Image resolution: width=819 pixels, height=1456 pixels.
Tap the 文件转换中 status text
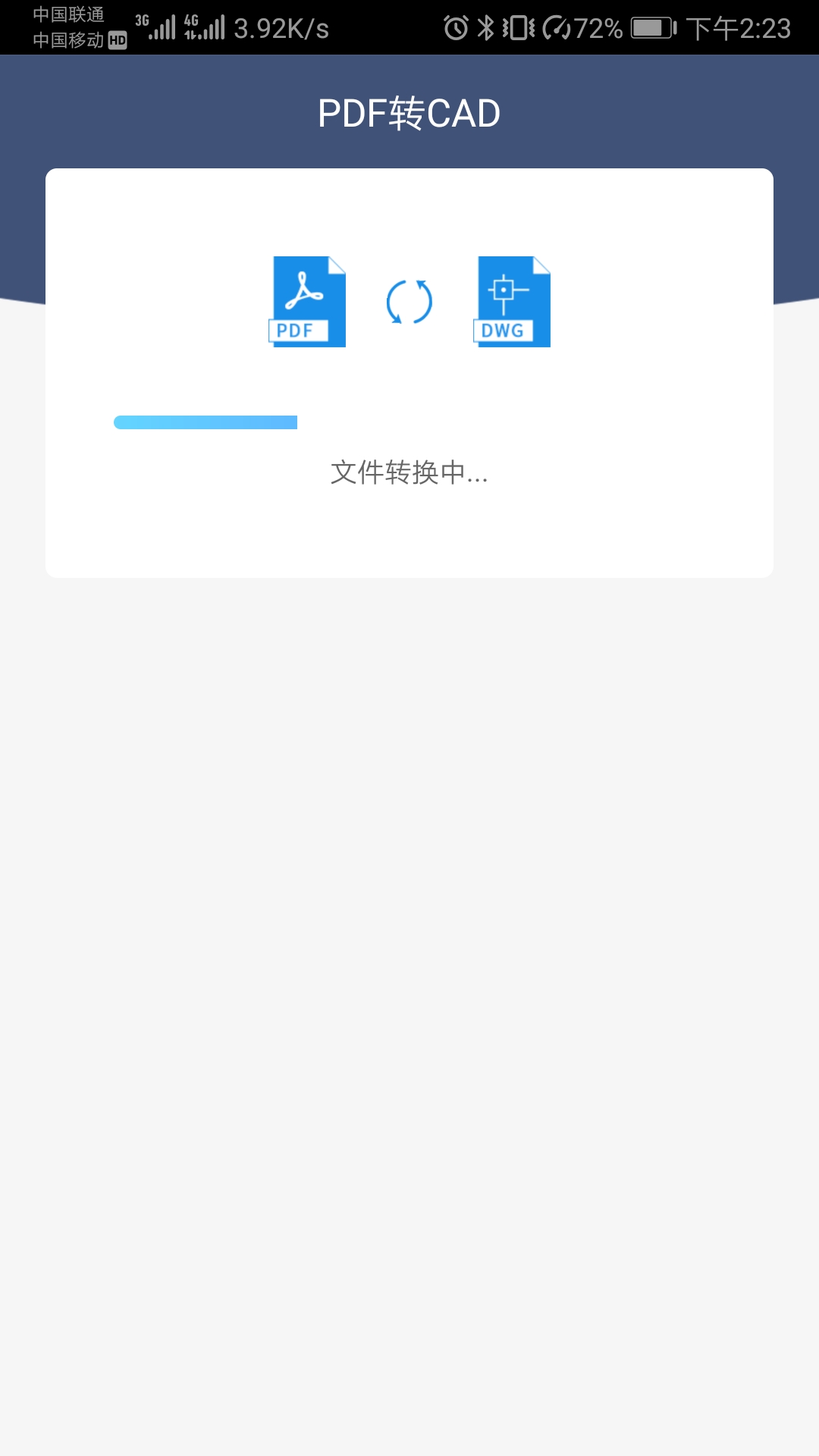[x=409, y=474]
